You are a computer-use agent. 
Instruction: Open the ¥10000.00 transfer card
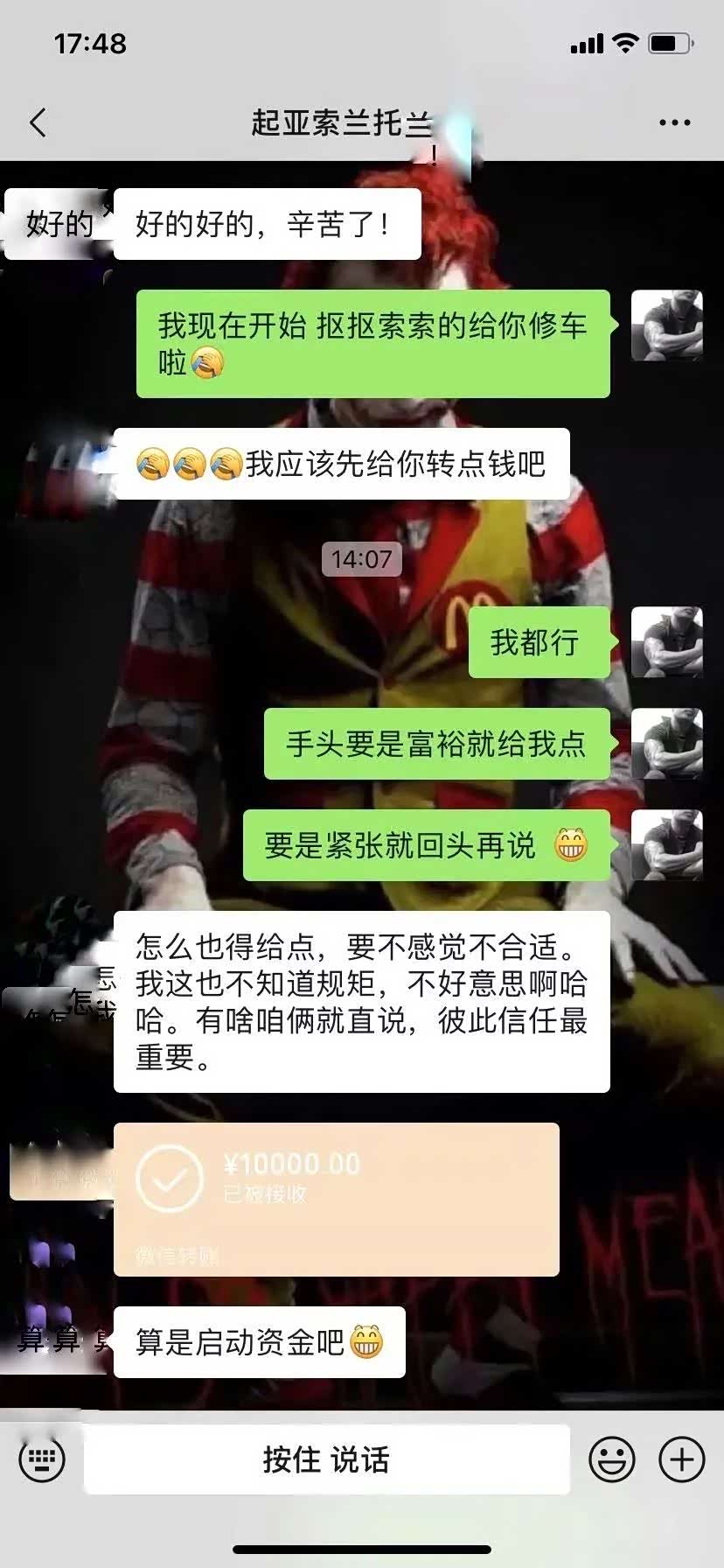[336, 1199]
